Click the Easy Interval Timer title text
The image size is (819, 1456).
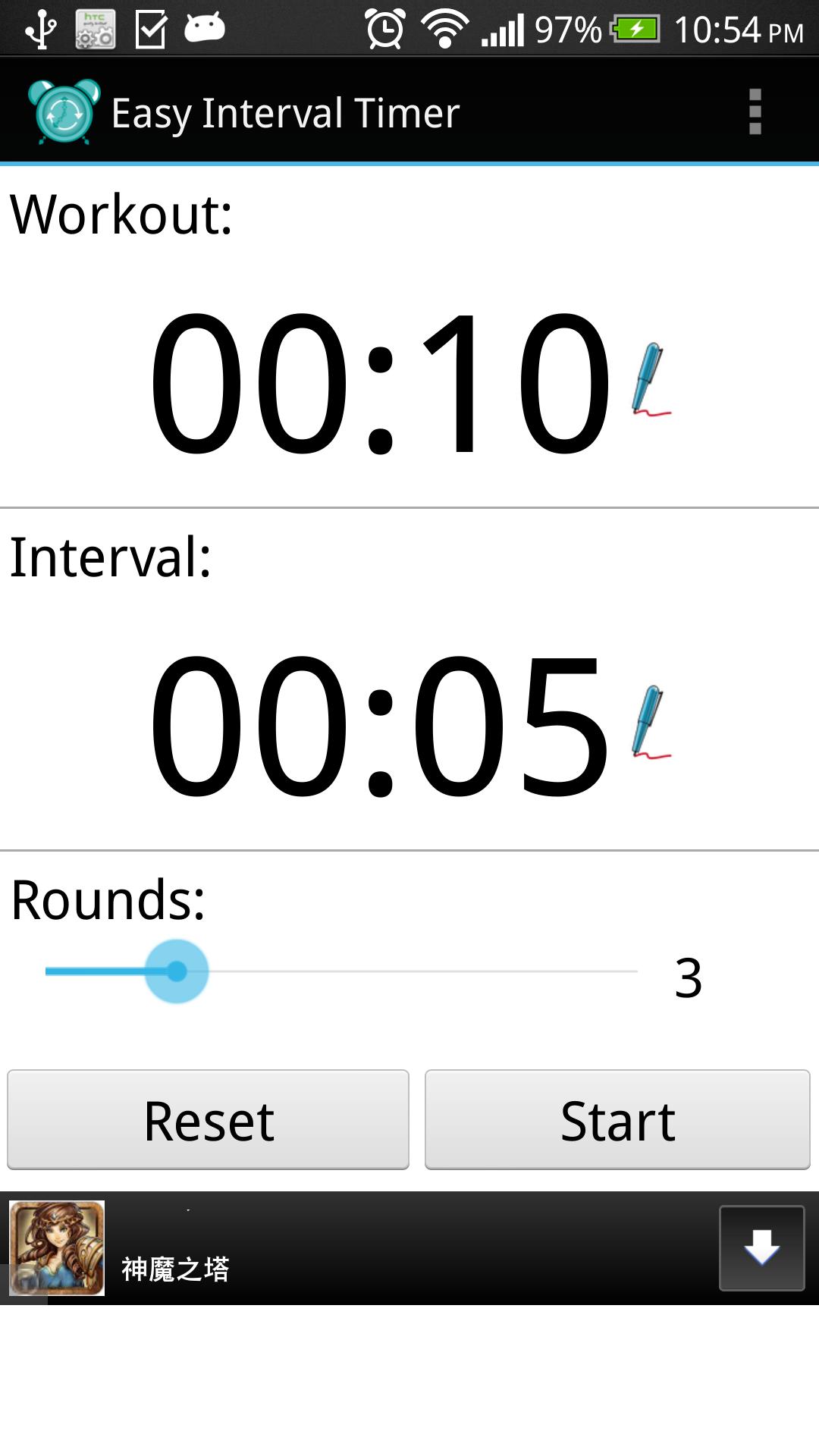click(x=286, y=111)
